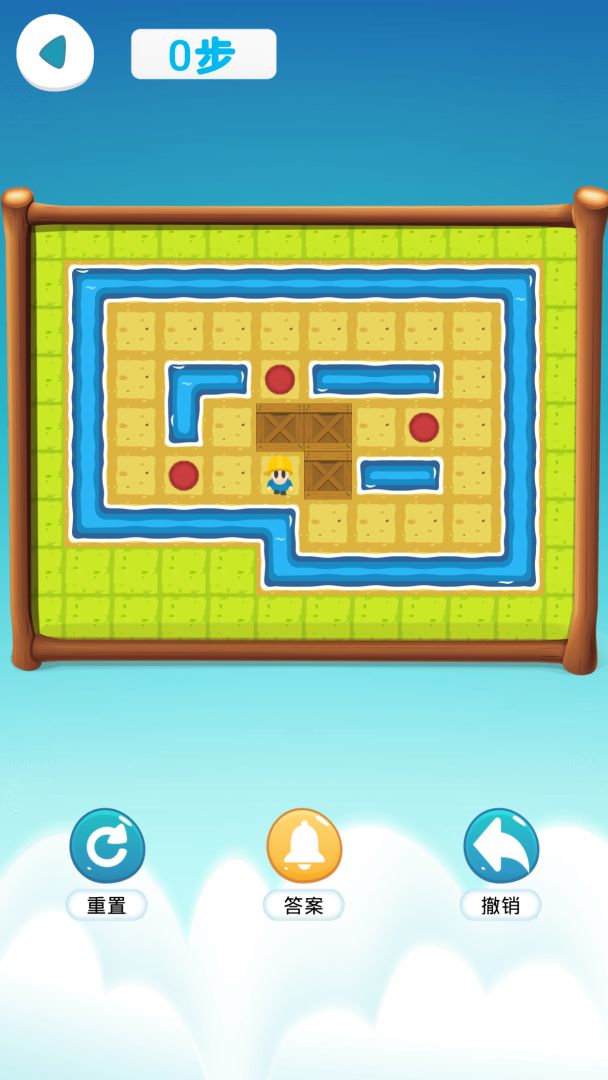This screenshot has height=1080, width=608.
Task: Undo last move with 撤销
Action: coord(501,846)
